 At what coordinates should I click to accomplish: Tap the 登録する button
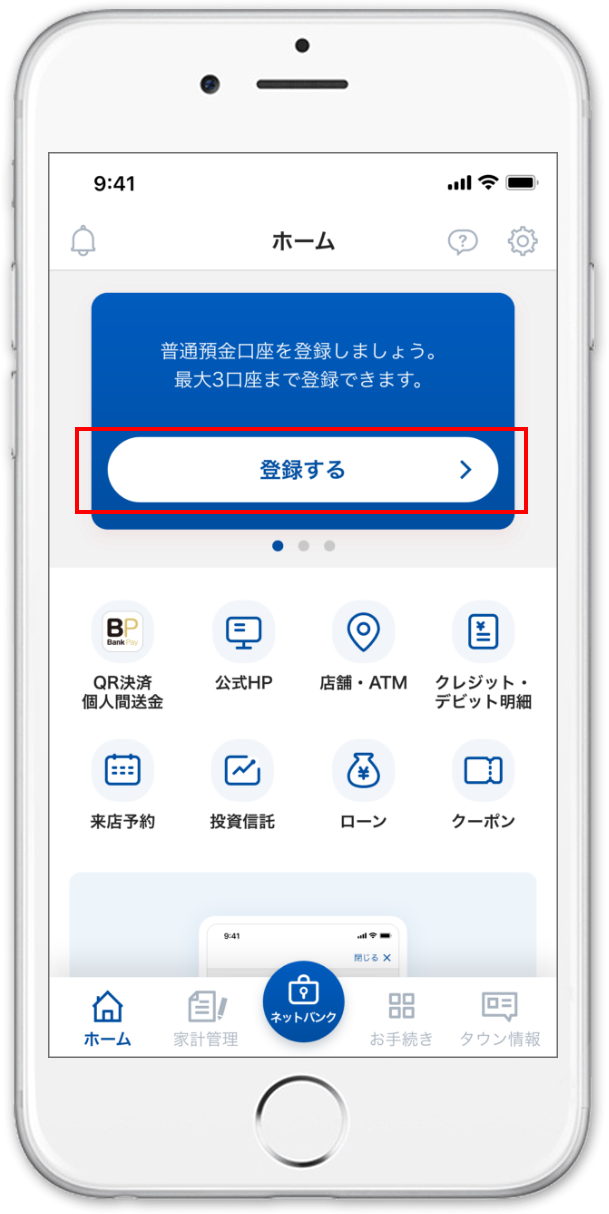point(303,469)
